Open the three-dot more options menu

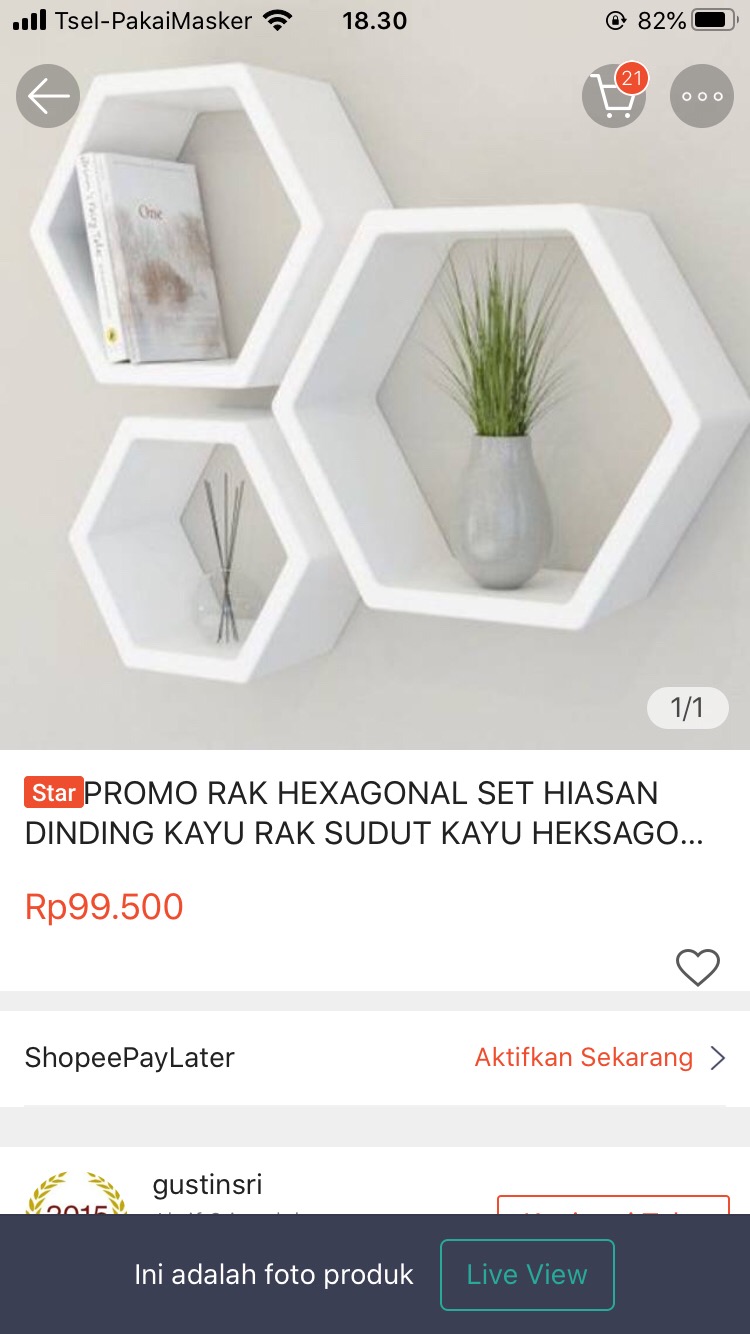coord(701,96)
